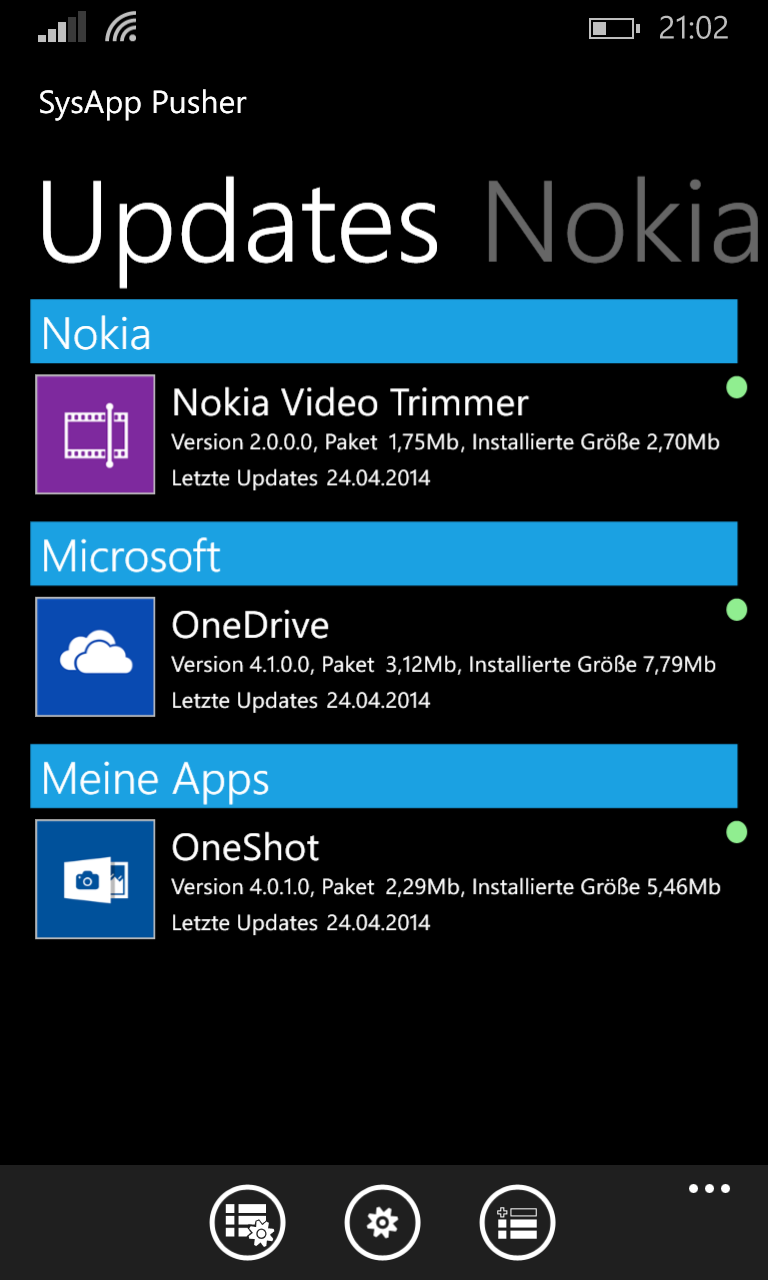Tap the add-to-list icon in app bar
Image resolution: width=768 pixels, height=1280 pixels.
click(x=518, y=1222)
